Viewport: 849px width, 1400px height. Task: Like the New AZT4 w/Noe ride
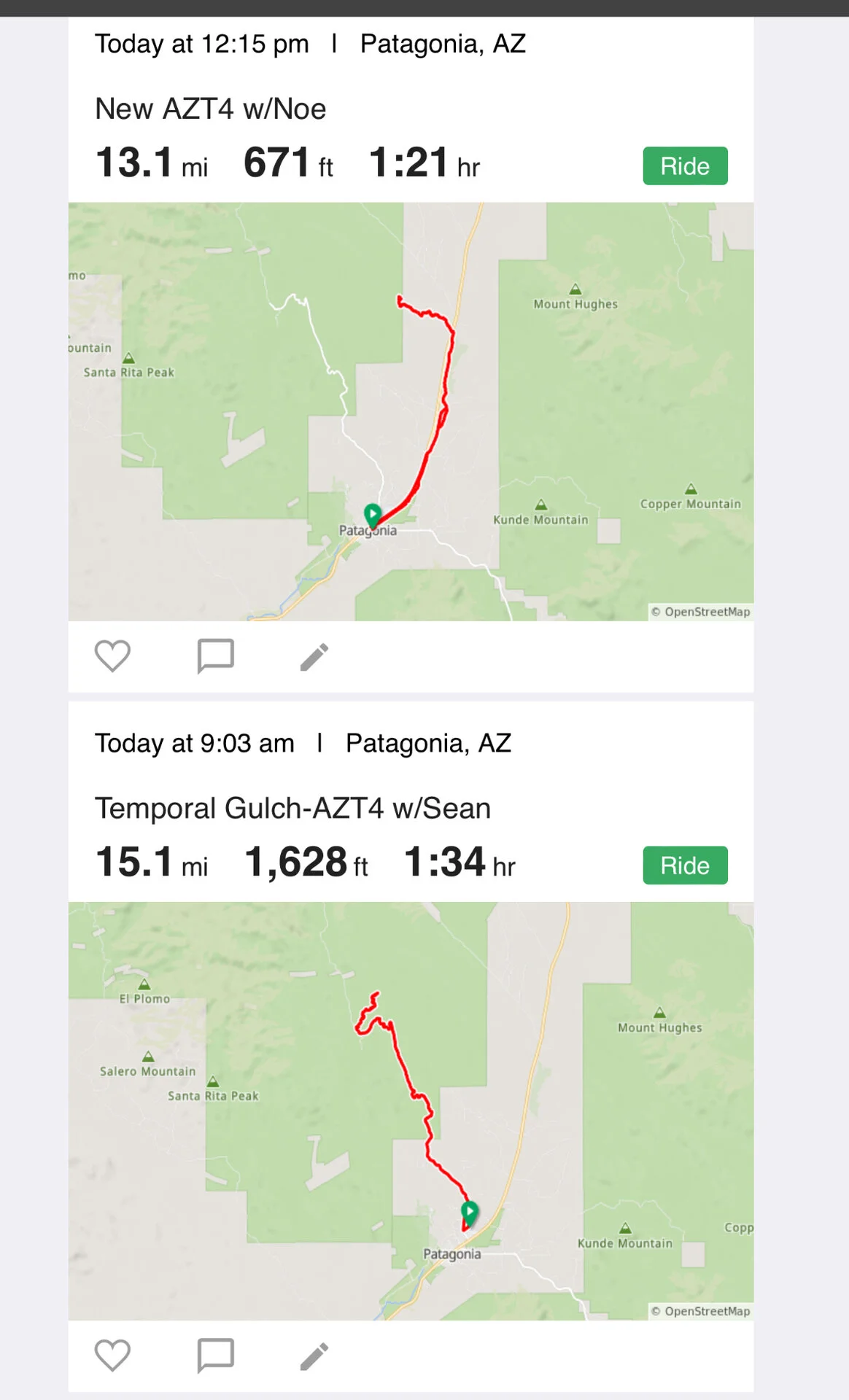[112, 656]
